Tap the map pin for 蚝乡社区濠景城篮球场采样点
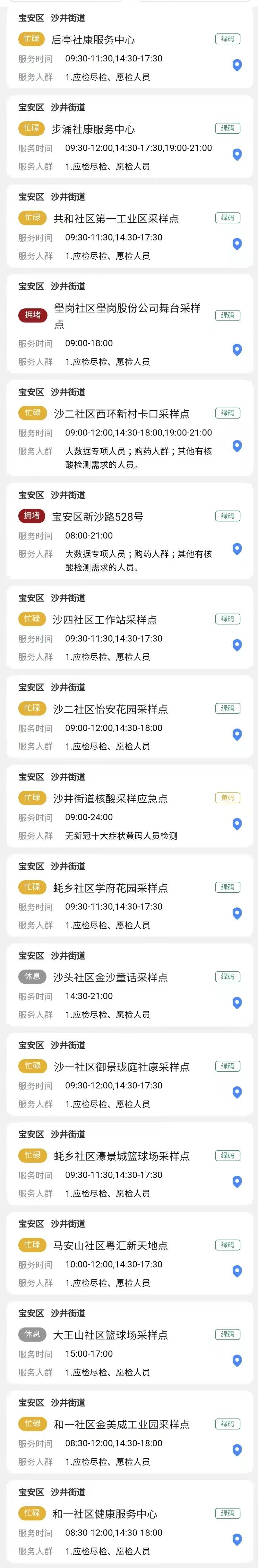Viewport: 258px width, 1568px height. 237,1182
